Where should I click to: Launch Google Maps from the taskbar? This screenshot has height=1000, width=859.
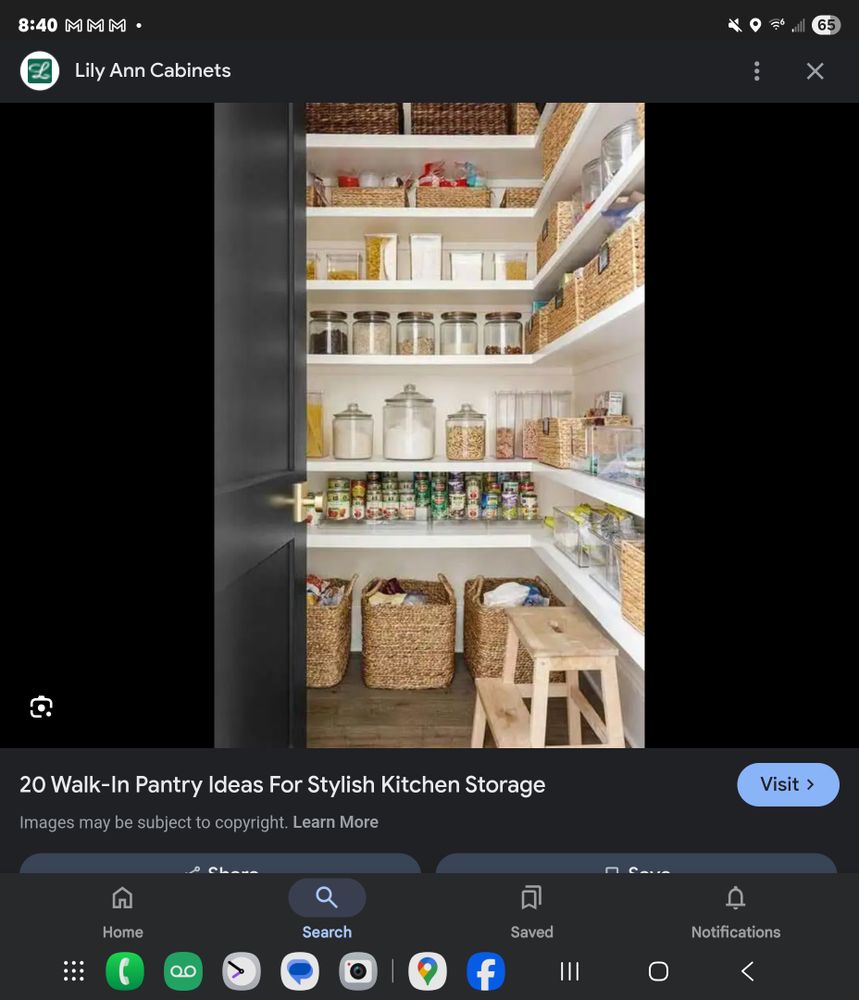pyautogui.click(x=427, y=971)
